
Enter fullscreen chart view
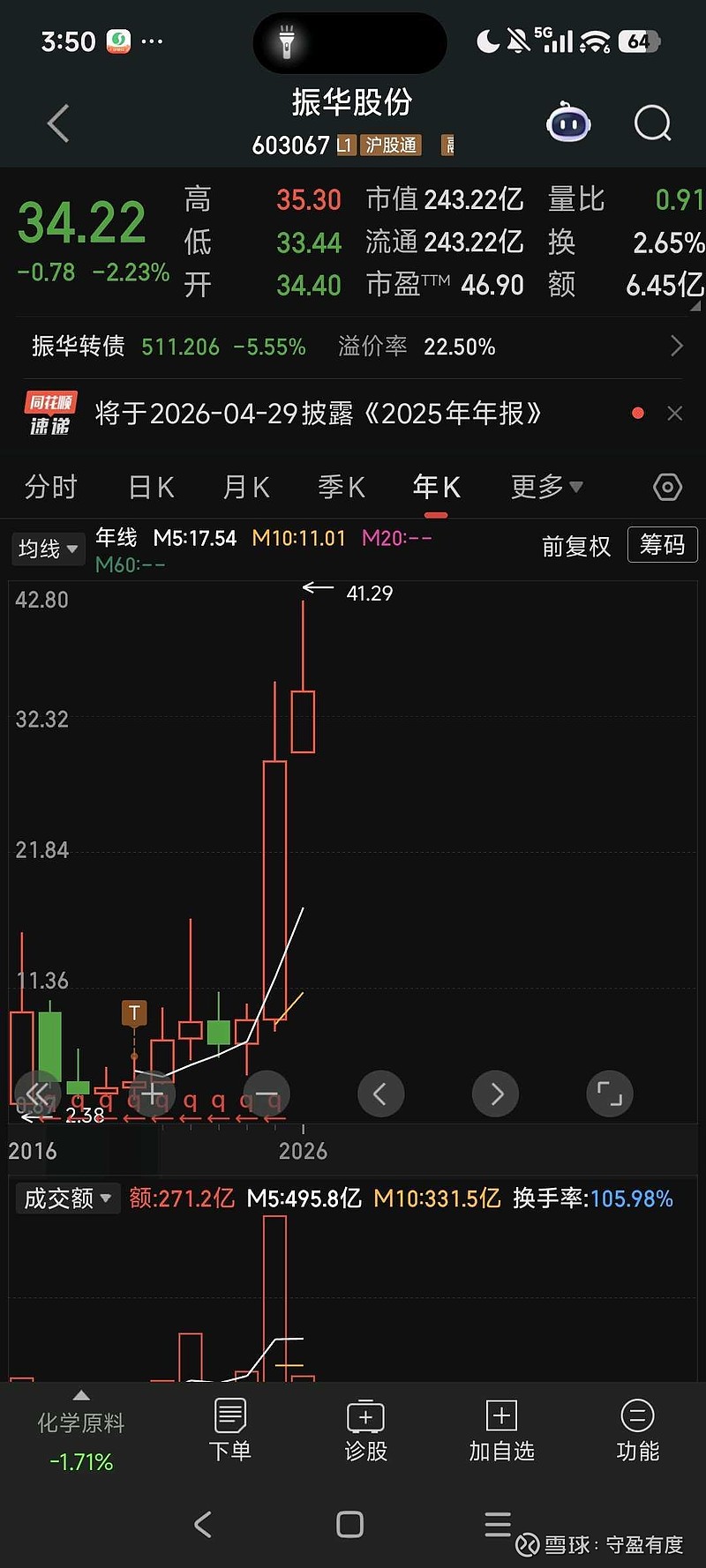coord(609,1094)
